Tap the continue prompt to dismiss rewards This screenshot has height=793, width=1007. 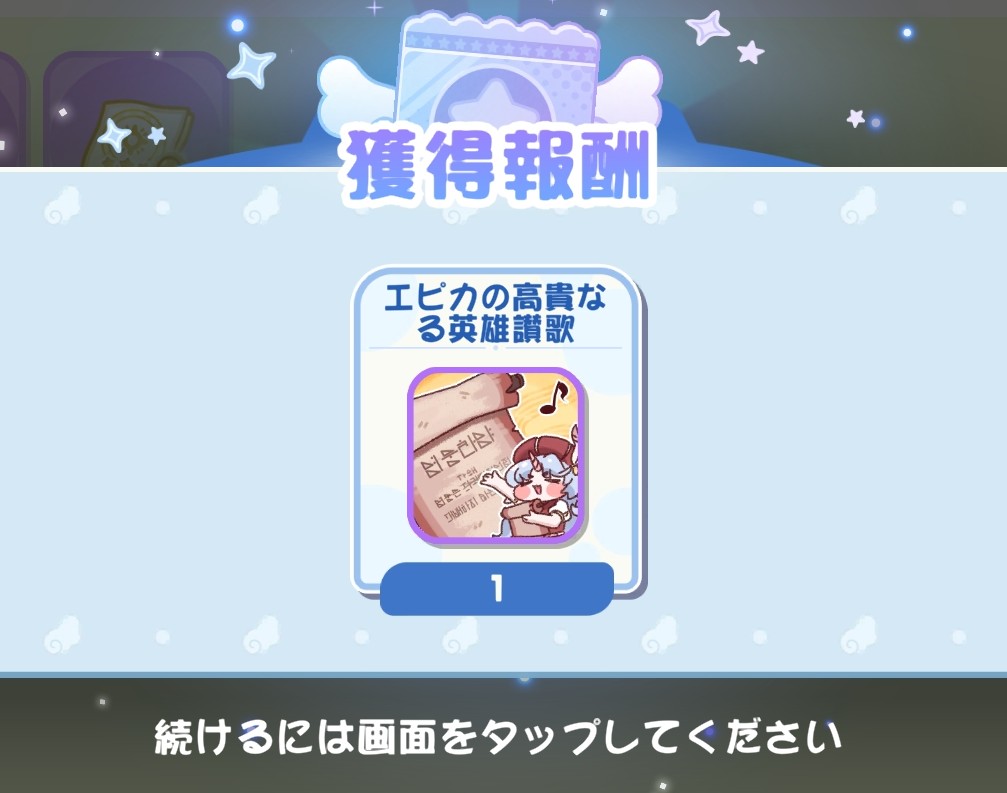[x=497, y=738]
